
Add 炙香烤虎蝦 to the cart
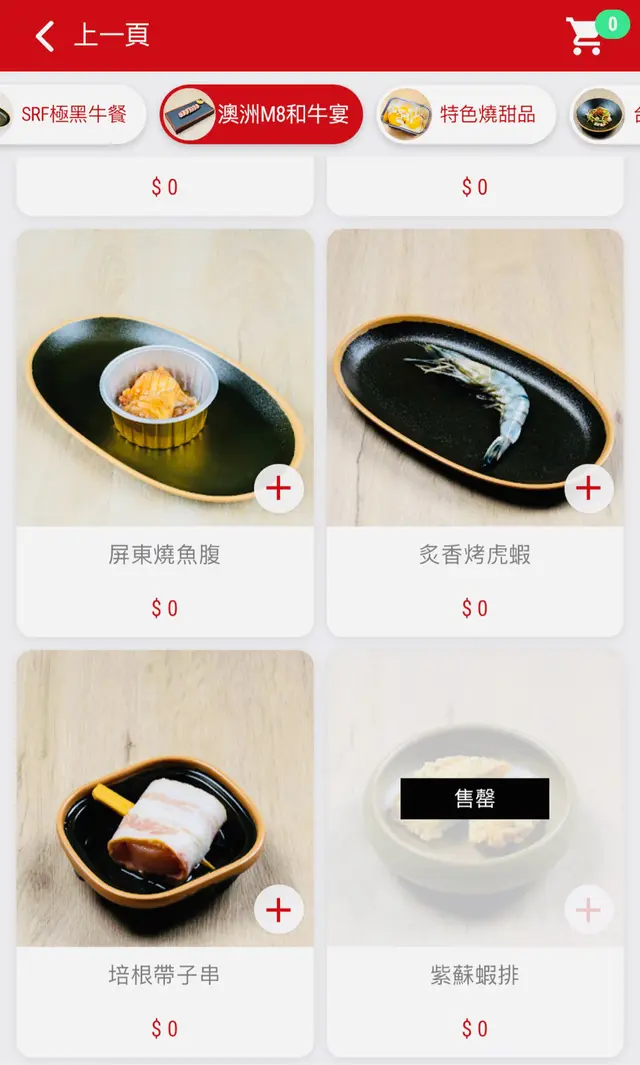589,488
